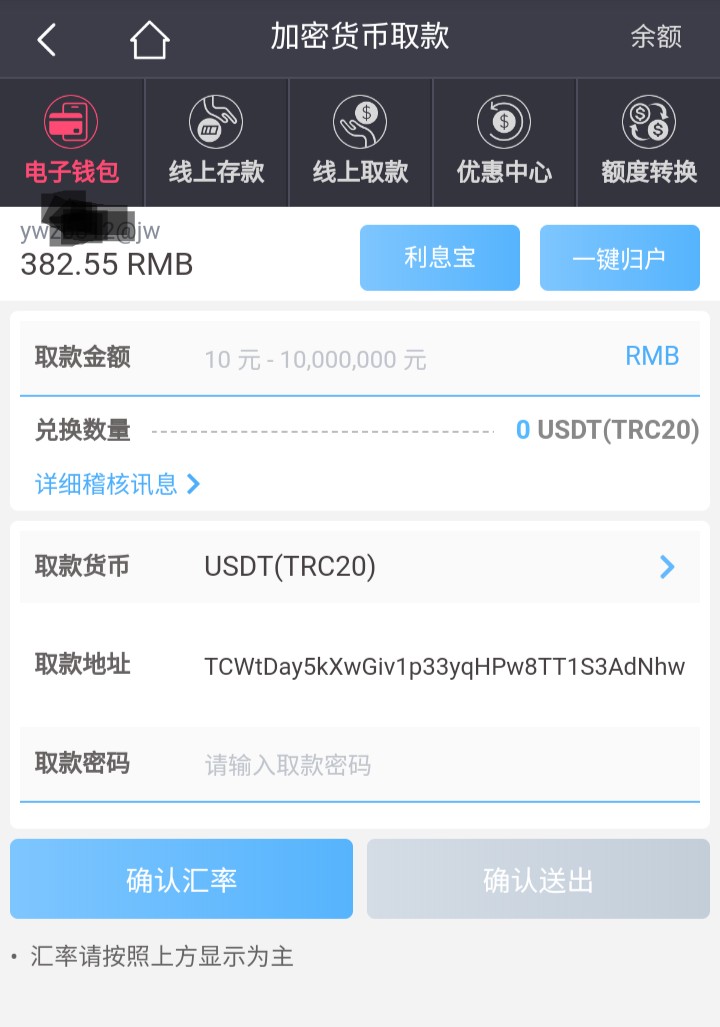Screen dimensions: 720x1027
Task: Open the 取款货币 USDT(TRC20) selector
Action: tap(440, 567)
